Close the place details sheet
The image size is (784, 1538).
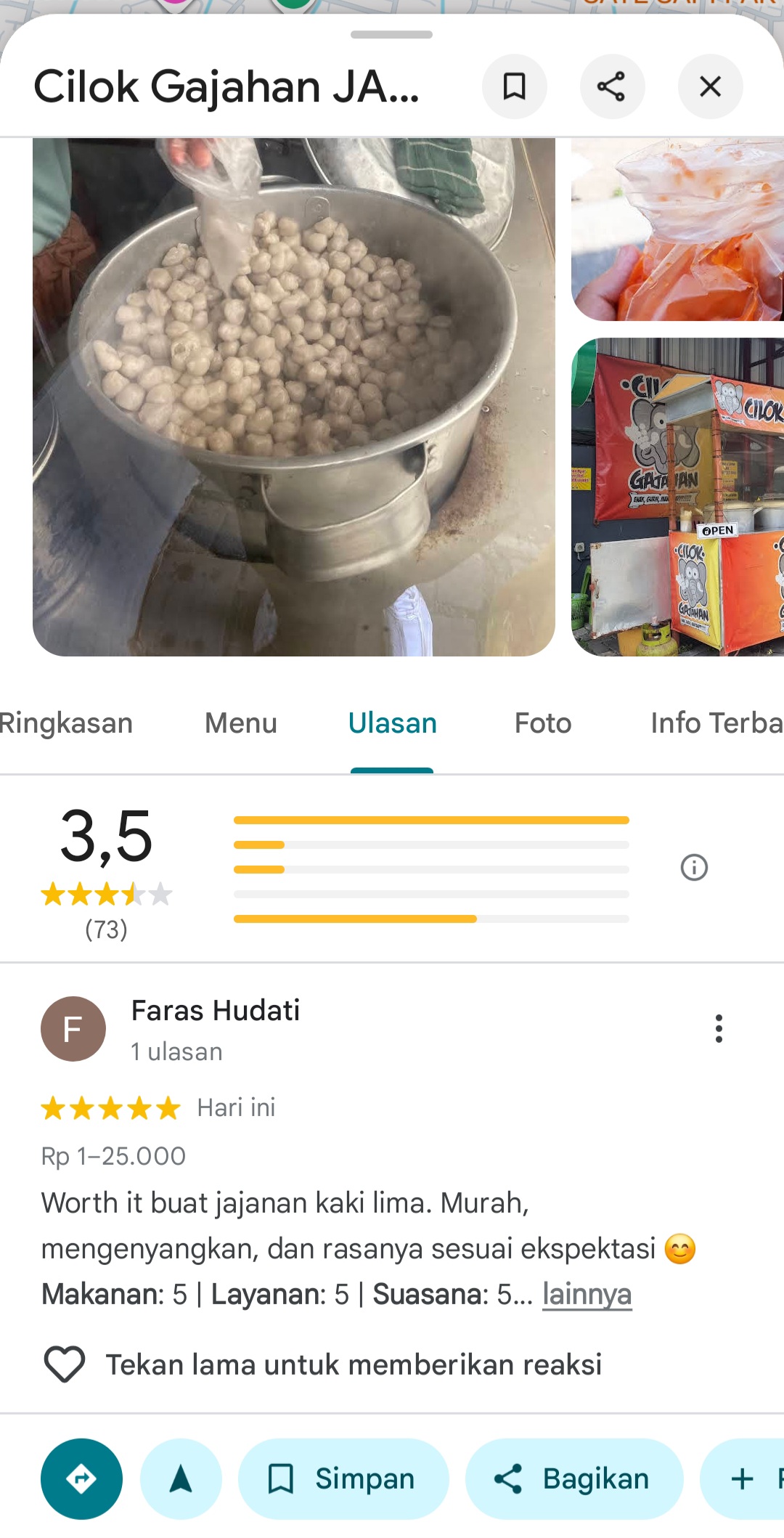coord(710,86)
